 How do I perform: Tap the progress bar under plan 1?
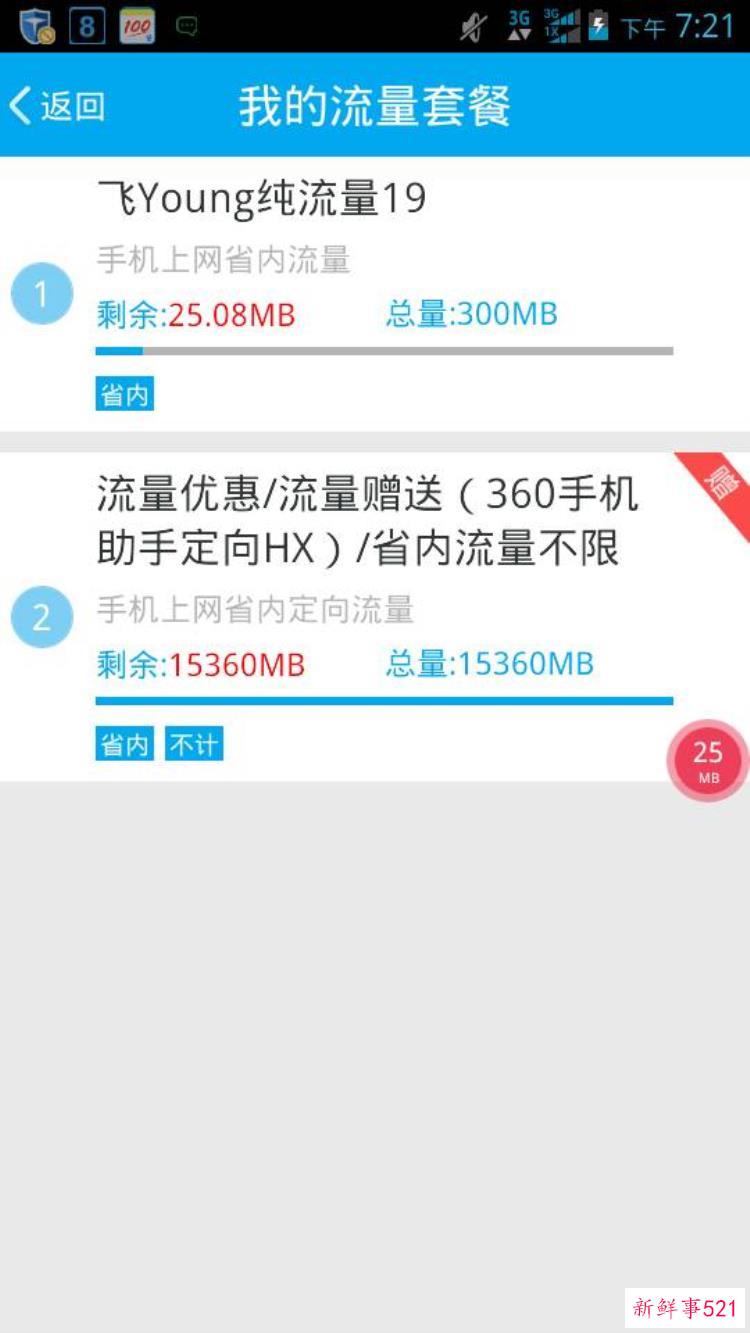tap(384, 350)
